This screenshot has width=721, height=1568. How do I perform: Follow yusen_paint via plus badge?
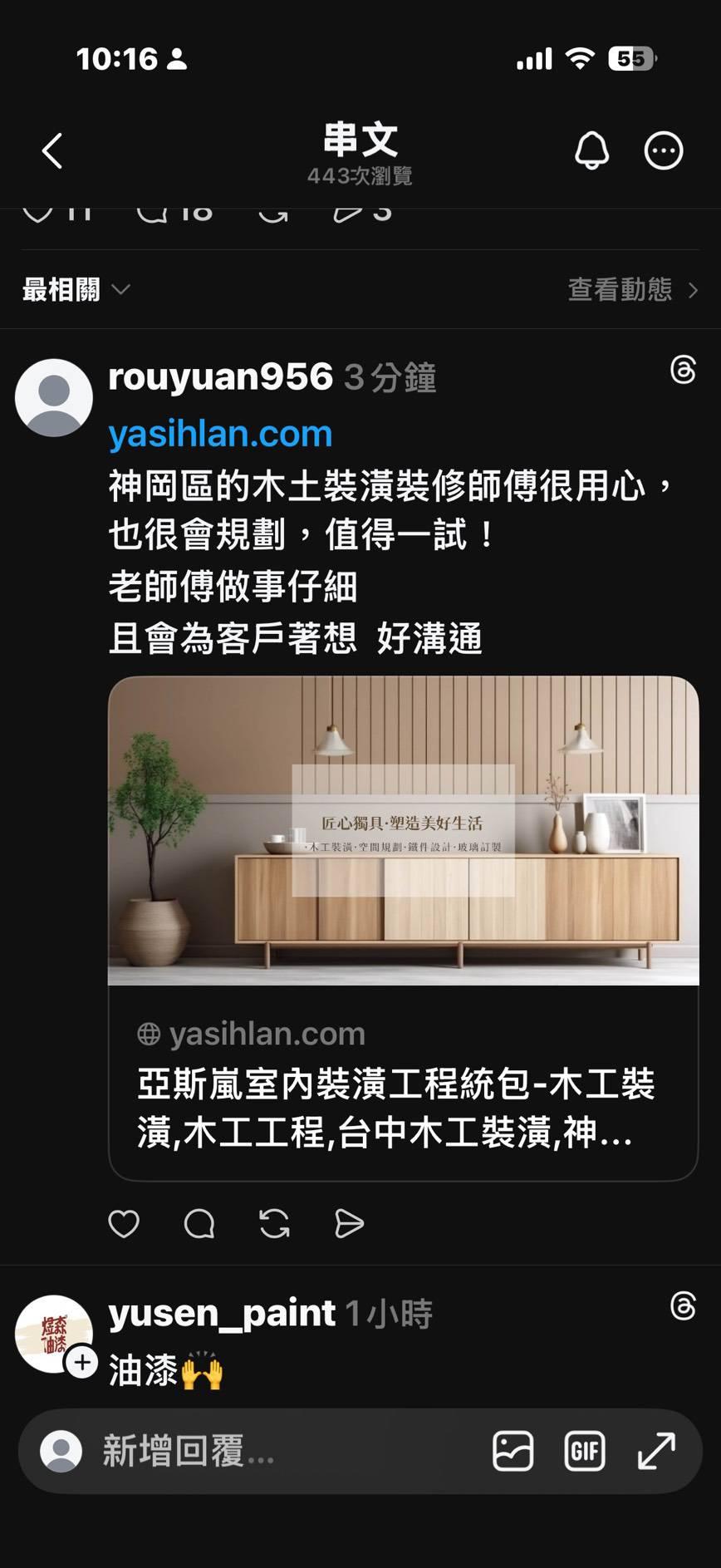(x=82, y=1363)
